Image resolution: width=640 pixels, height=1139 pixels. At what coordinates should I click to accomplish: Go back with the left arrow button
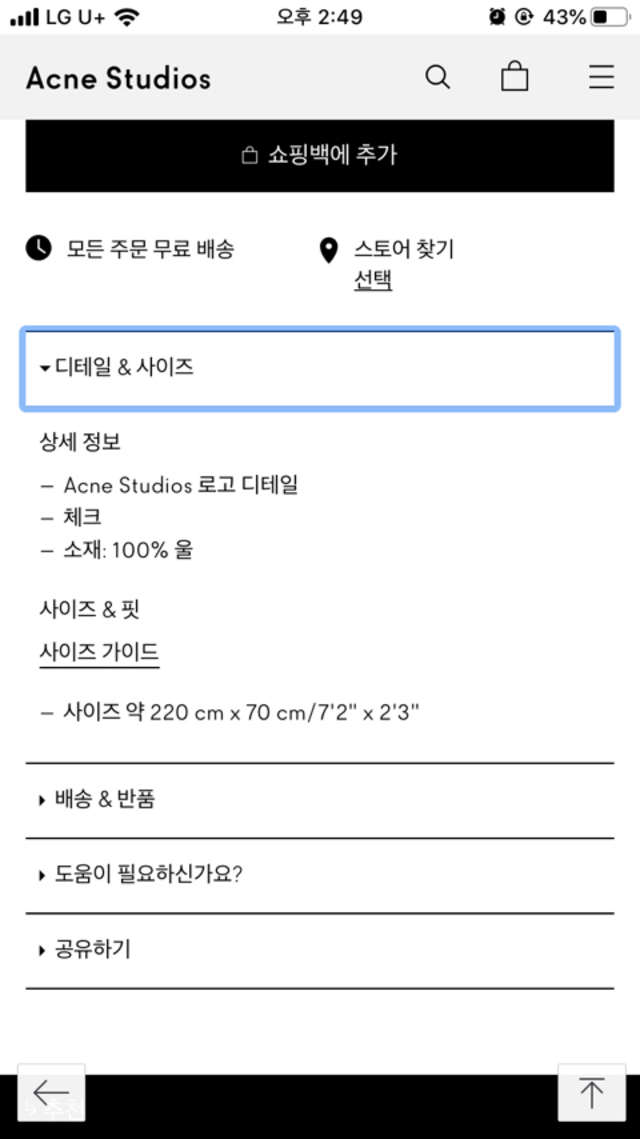(51, 1093)
